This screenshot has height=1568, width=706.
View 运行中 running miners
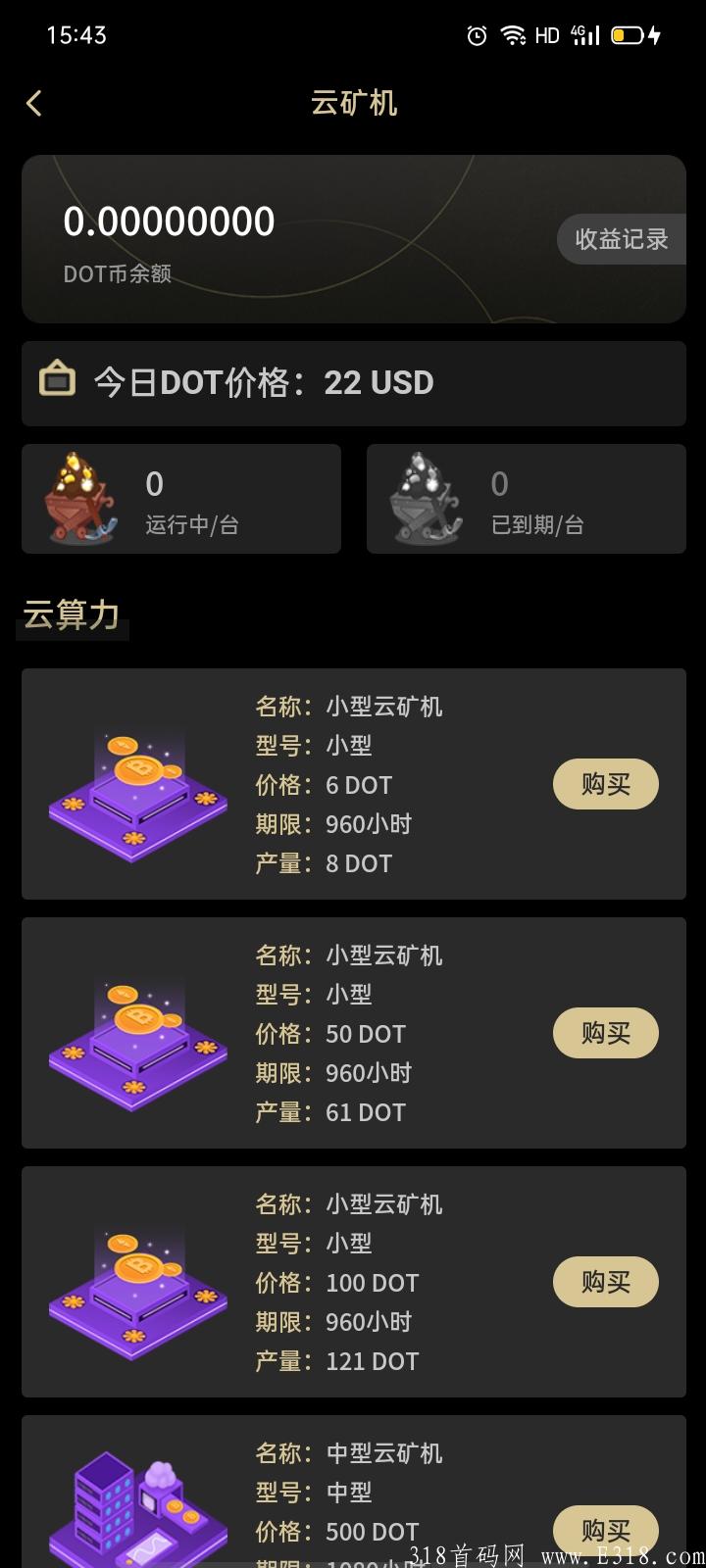click(x=181, y=499)
